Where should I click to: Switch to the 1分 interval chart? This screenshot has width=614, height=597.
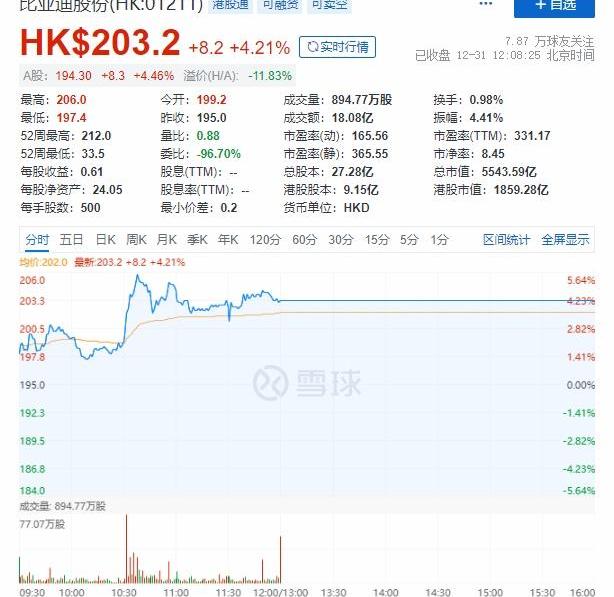[439, 239]
